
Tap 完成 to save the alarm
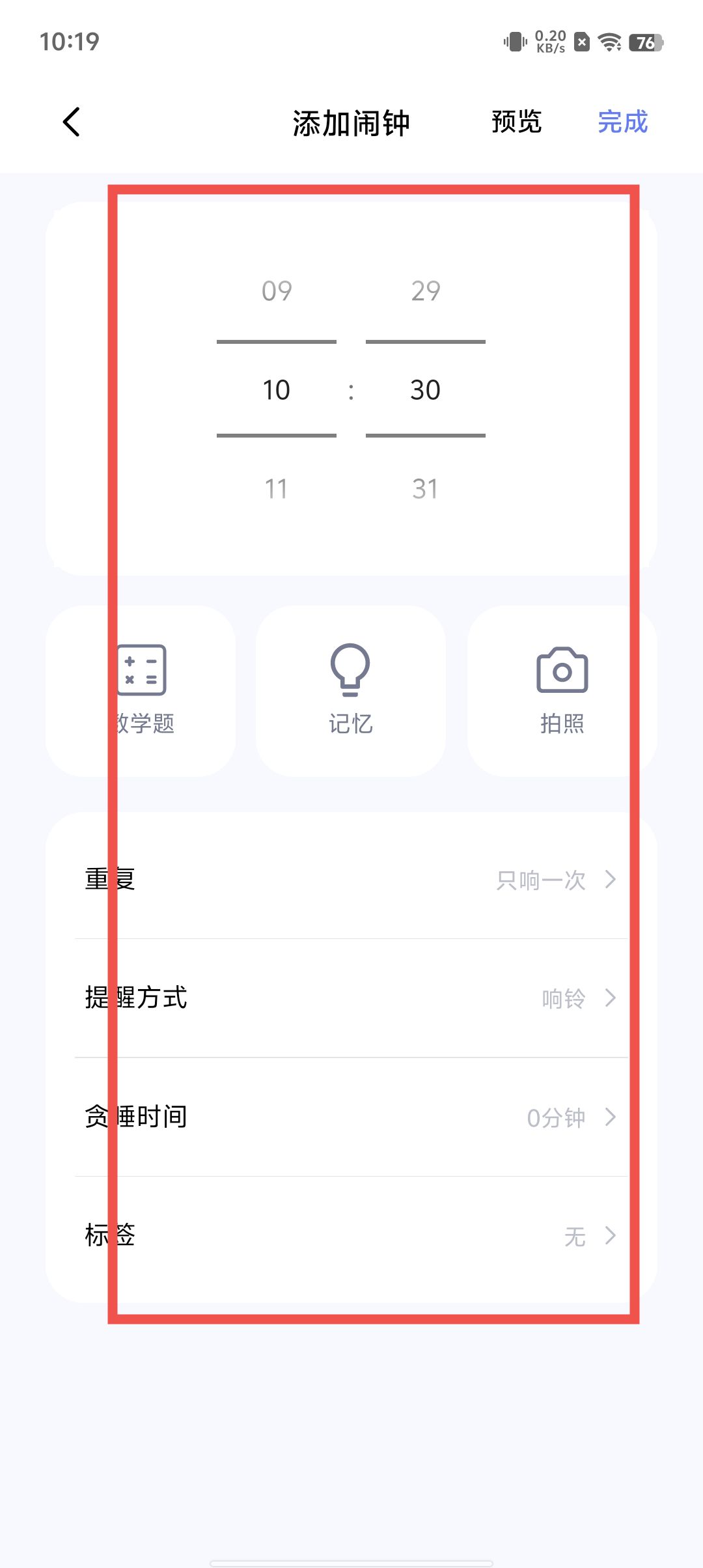(x=622, y=122)
